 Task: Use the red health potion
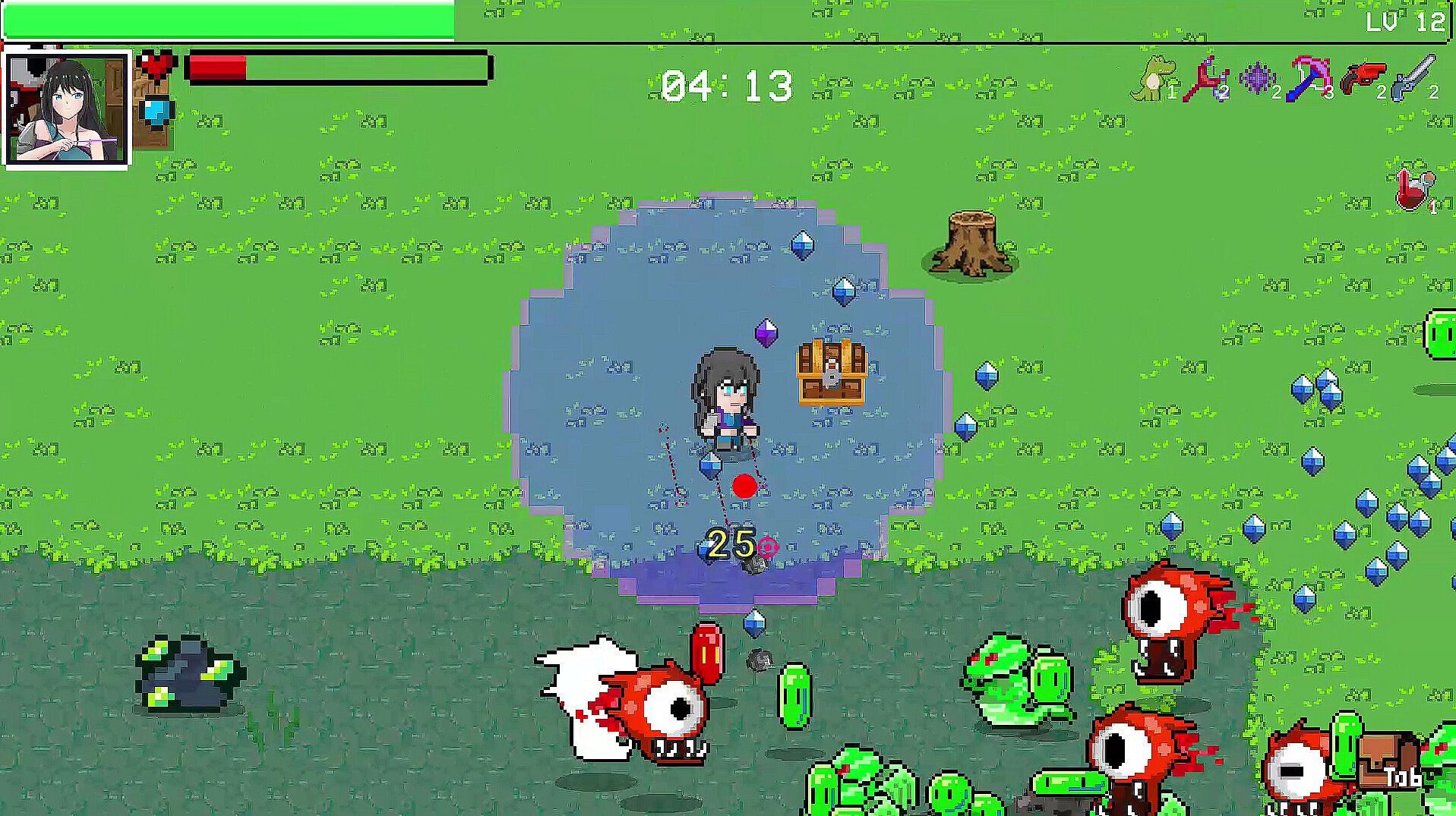click(x=1413, y=190)
